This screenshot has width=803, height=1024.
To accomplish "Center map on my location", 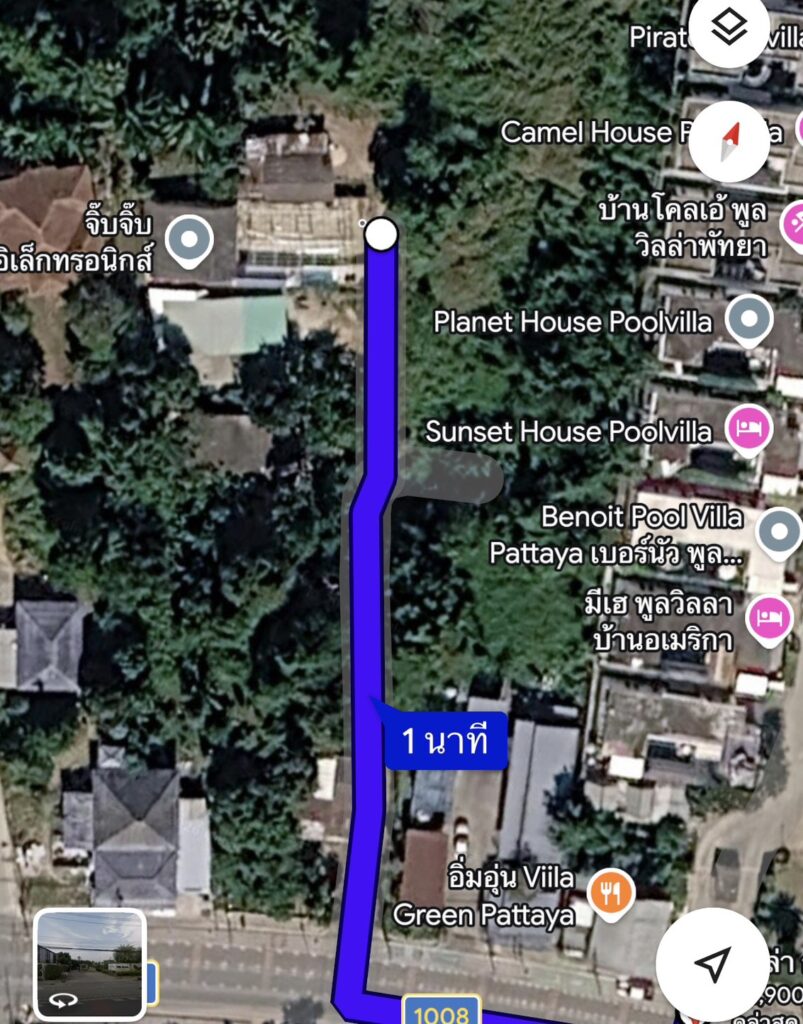I will tap(713, 963).
